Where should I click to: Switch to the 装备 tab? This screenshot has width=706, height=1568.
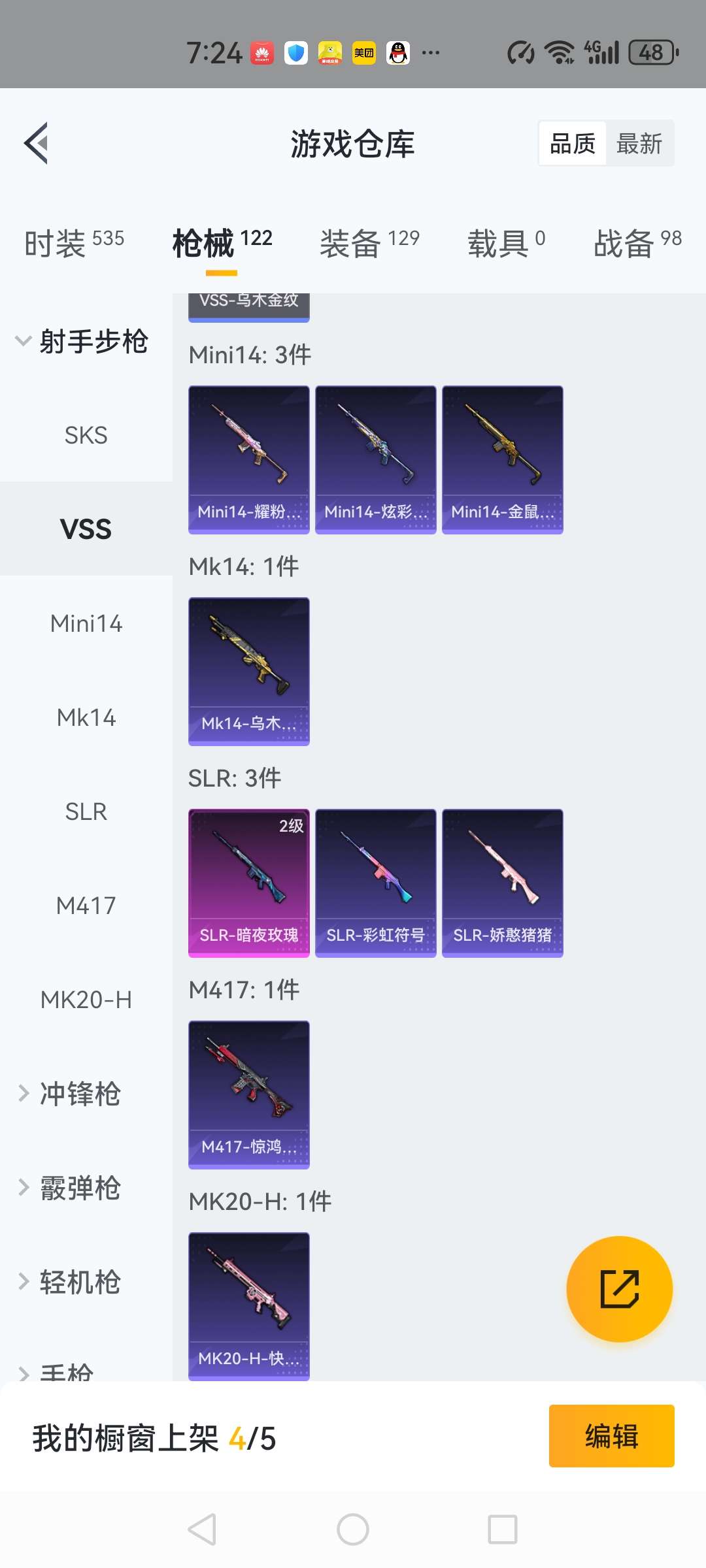coord(369,243)
